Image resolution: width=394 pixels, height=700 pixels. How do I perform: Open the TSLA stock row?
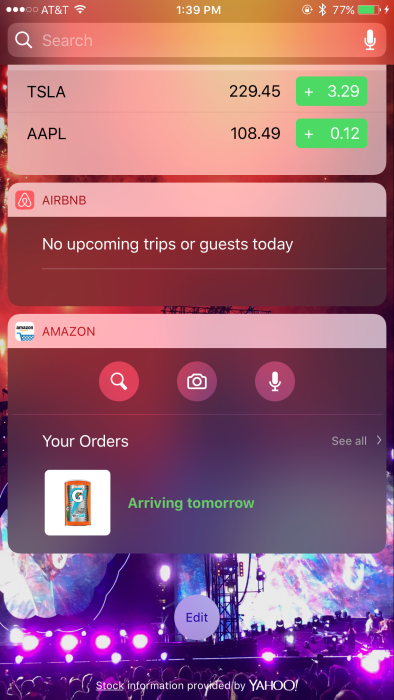(197, 92)
